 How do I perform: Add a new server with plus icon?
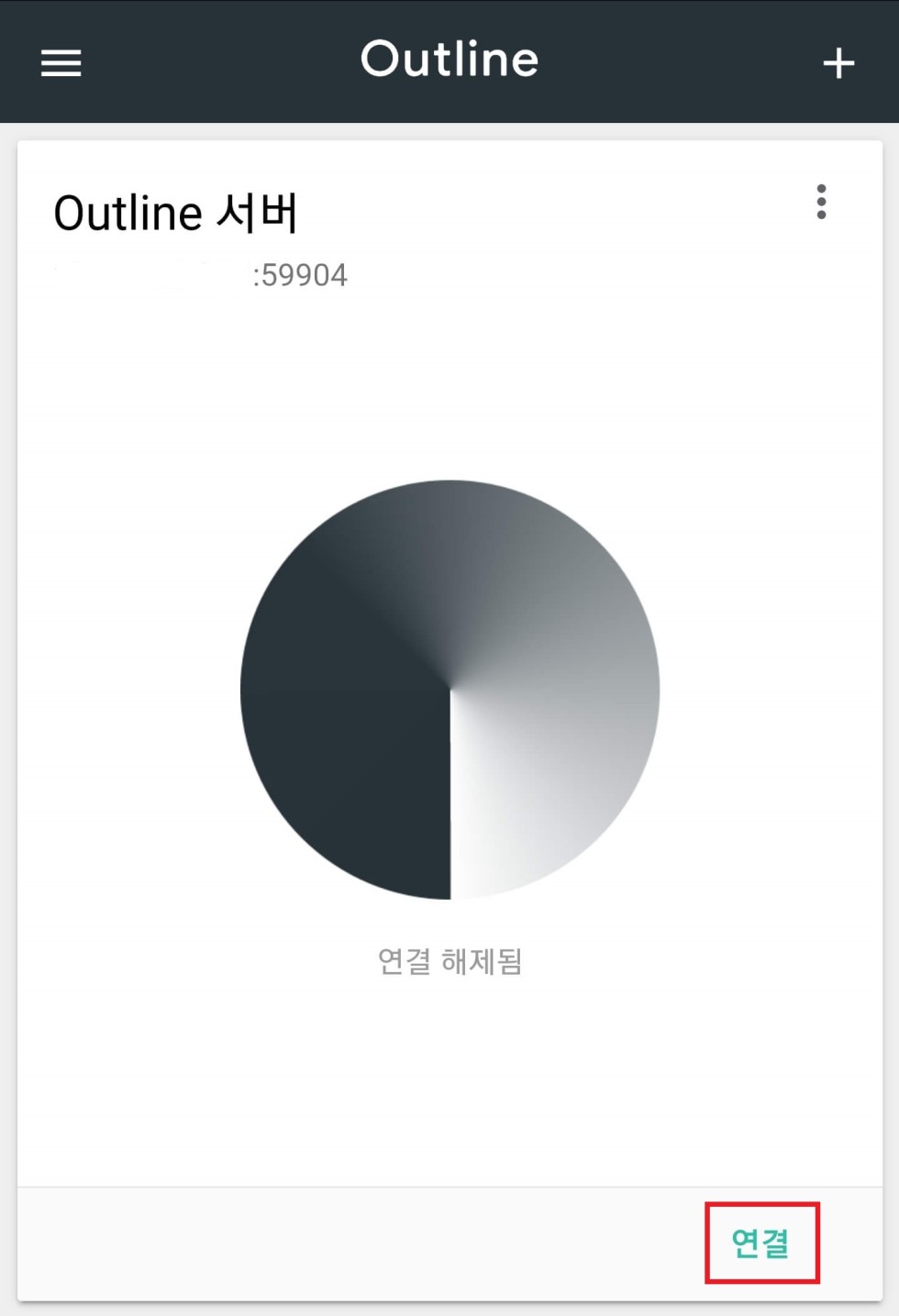pos(838,63)
